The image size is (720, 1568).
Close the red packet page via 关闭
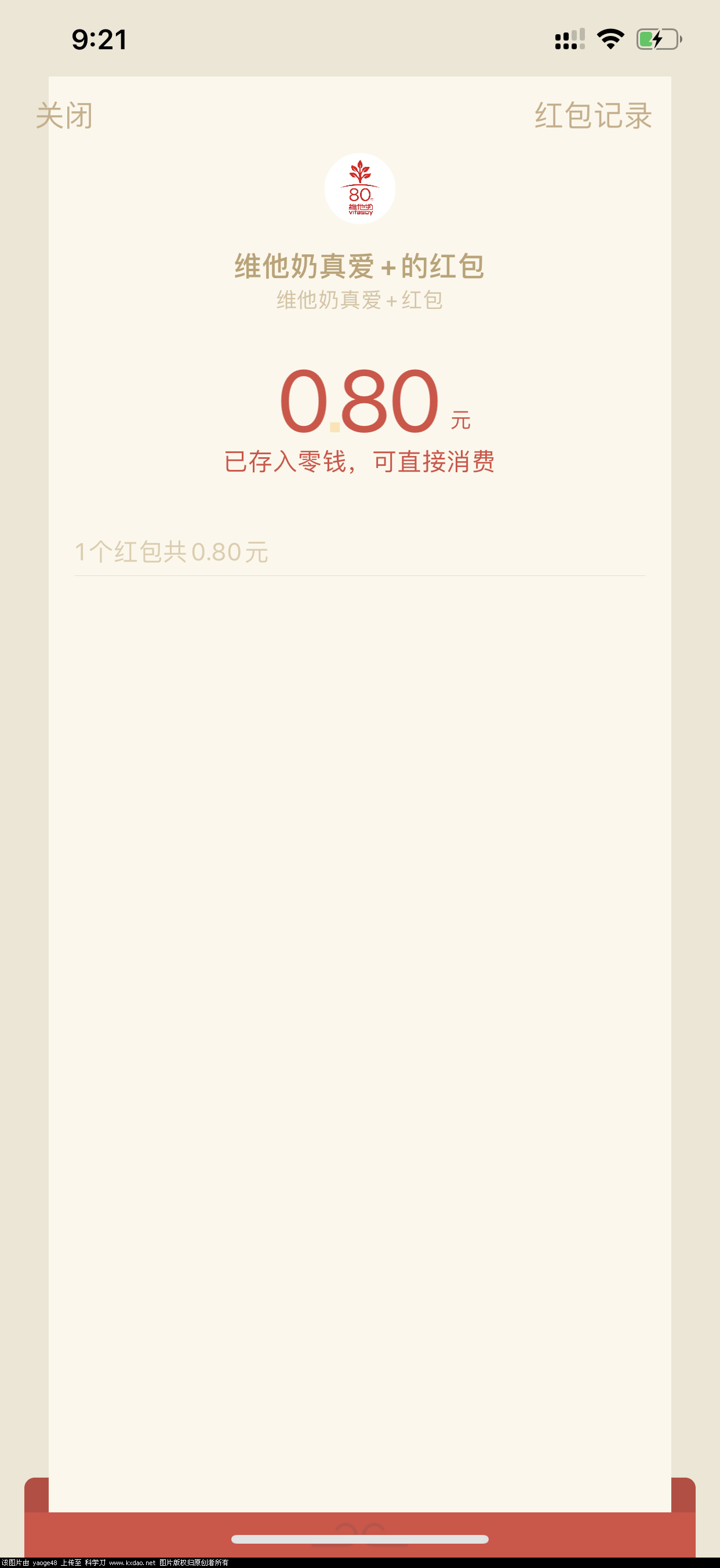pyautogui.click(x=64, y=116)
